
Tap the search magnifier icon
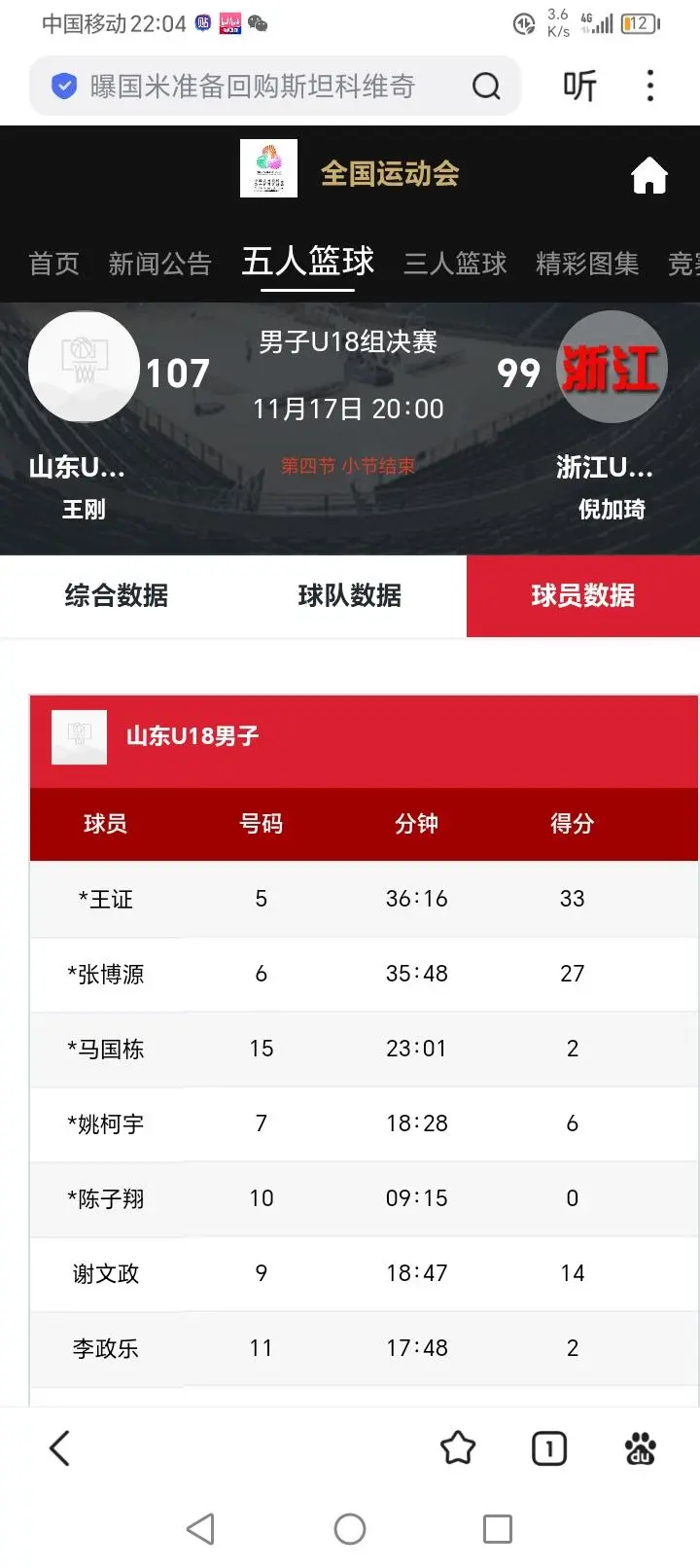pyautogui.click(x=486, y=87)
